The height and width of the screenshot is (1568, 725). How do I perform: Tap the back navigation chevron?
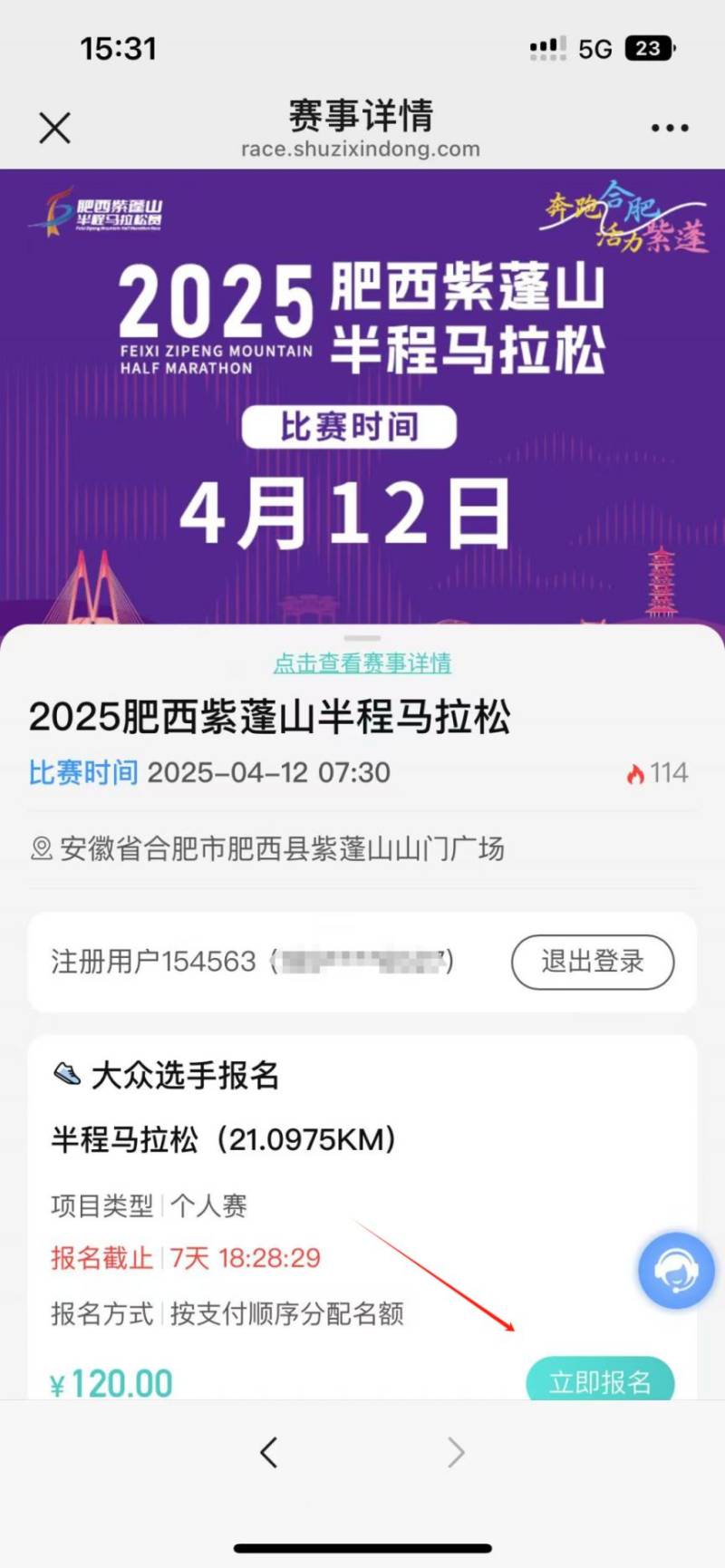pyautogui.click(x=268, y=1452)
